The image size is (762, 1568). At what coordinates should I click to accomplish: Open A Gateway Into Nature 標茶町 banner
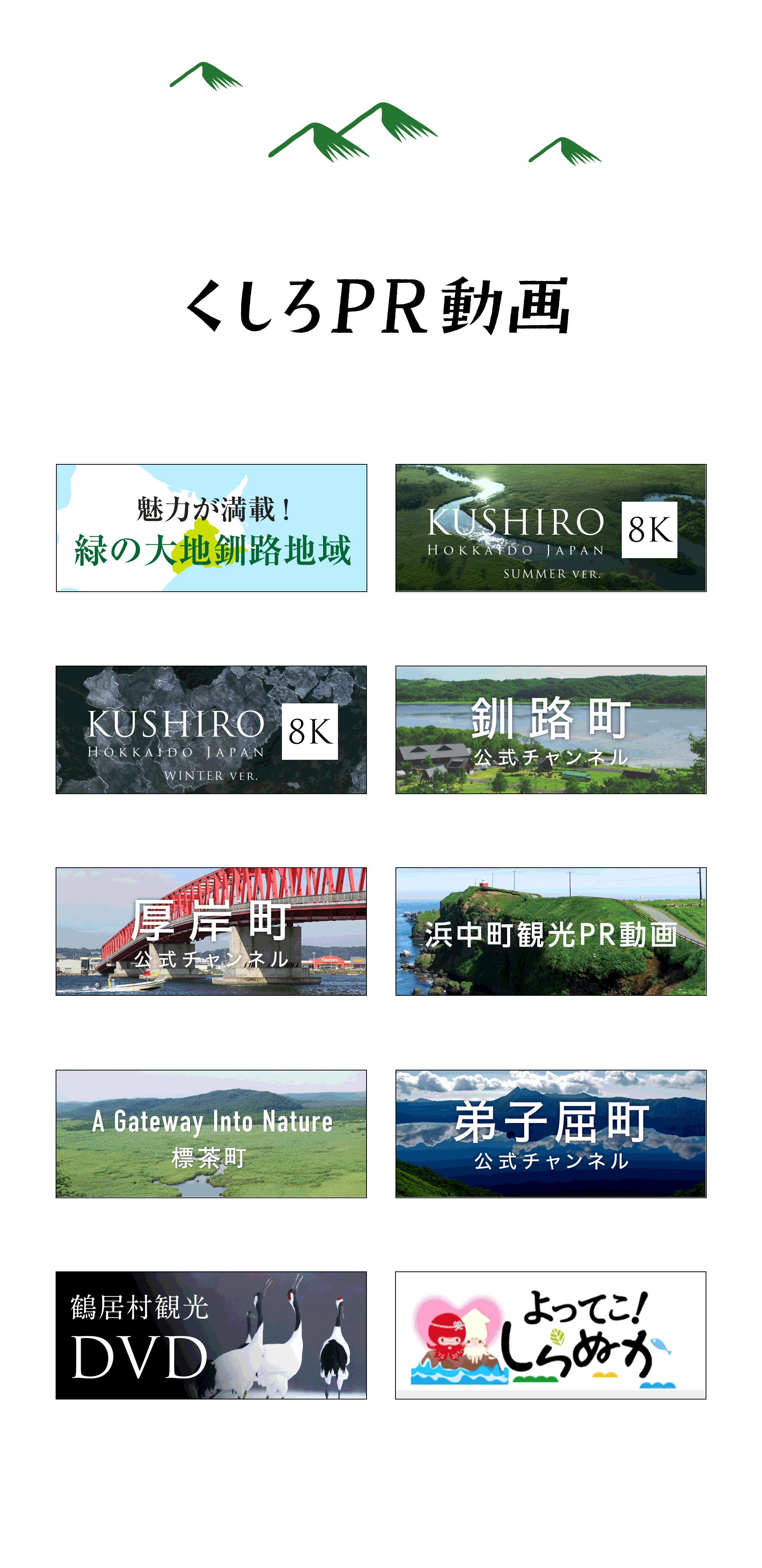[211, 1133]
